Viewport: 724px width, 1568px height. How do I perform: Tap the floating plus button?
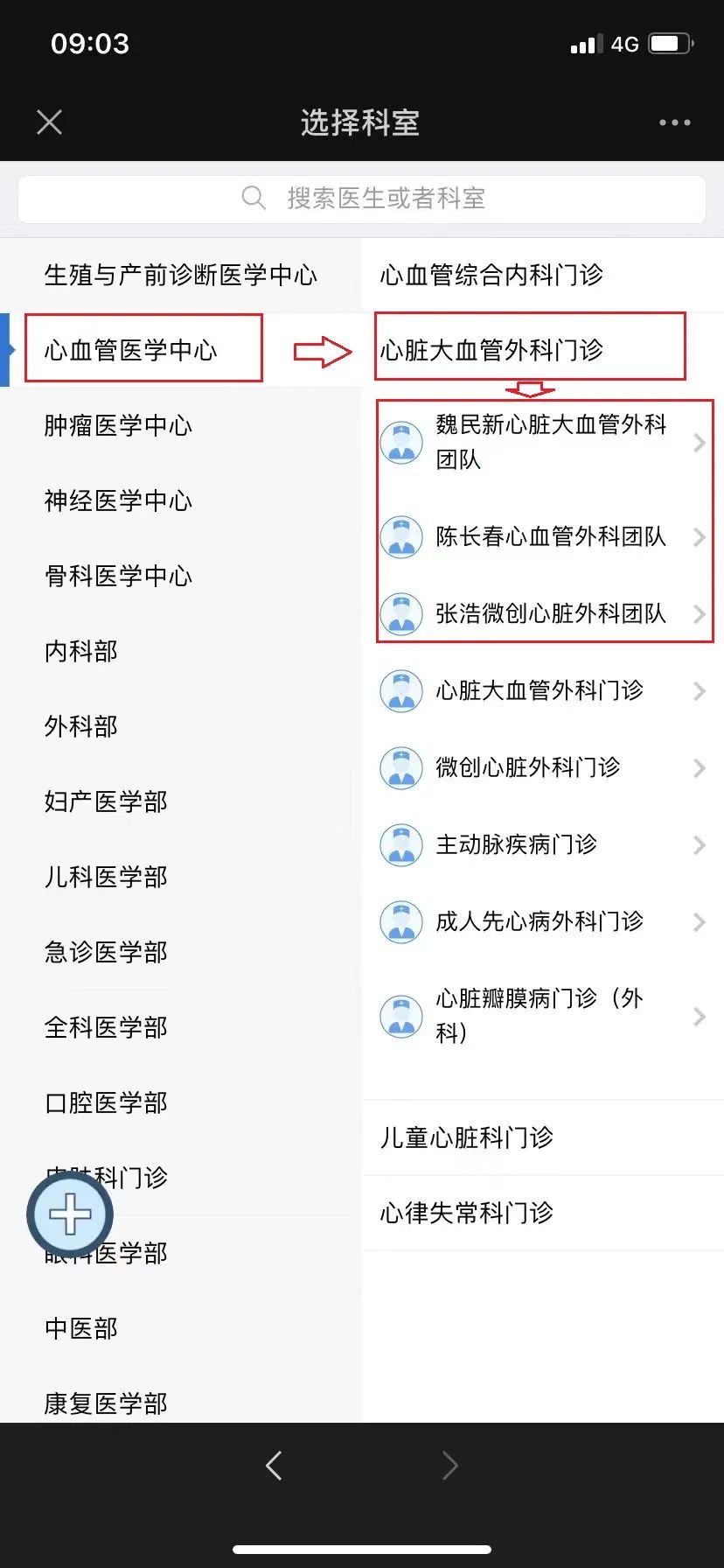70,1214
